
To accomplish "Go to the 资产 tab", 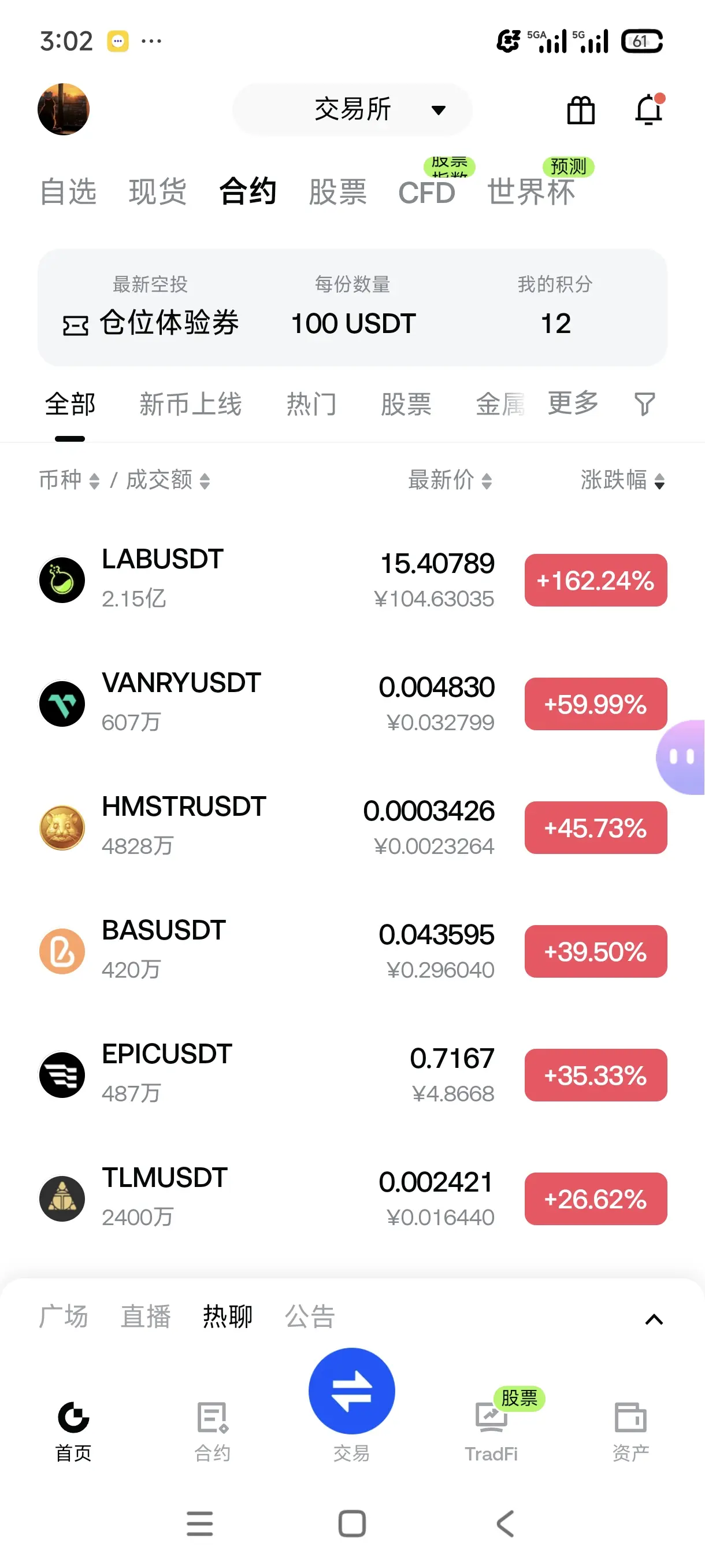I will point(630,1432).
